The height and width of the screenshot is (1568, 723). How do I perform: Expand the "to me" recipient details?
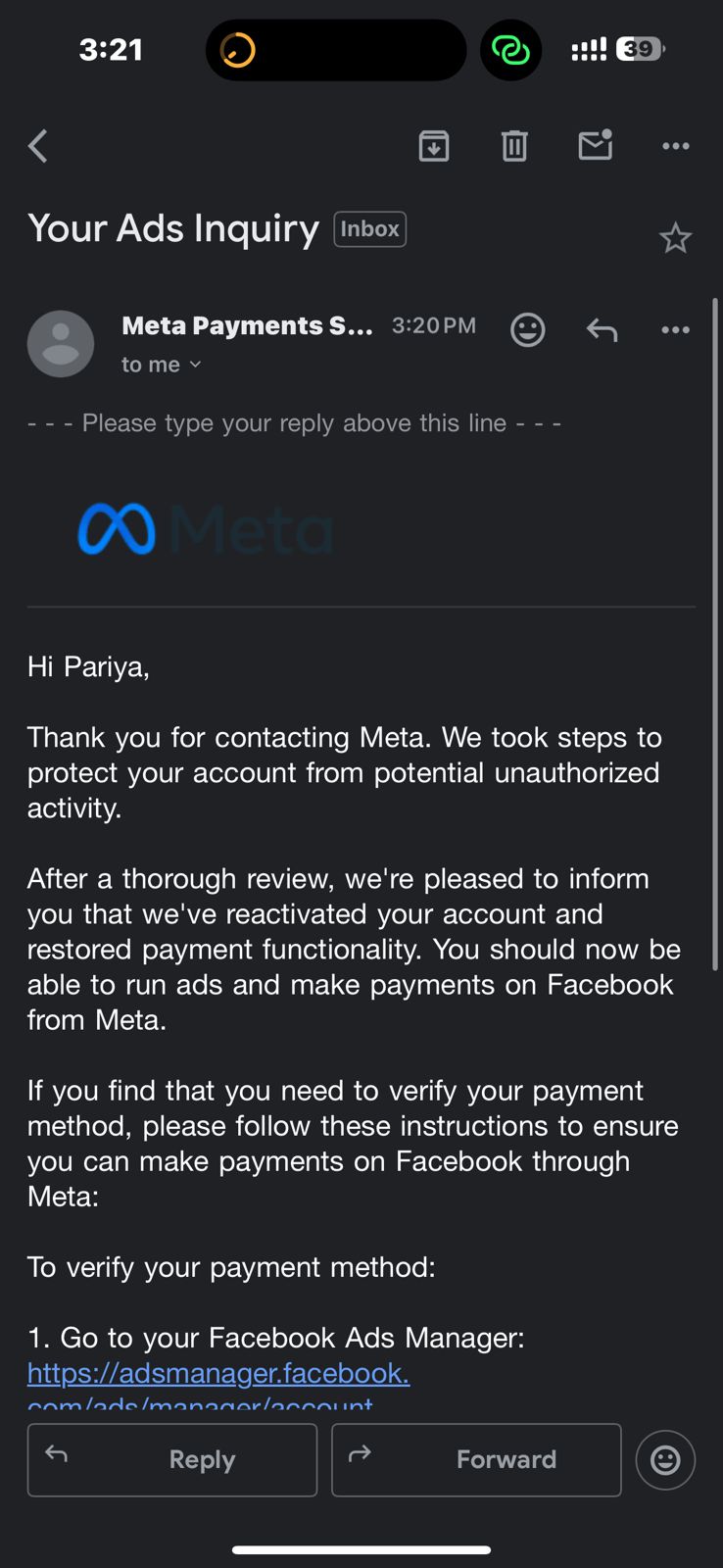[x=161, y=365]
